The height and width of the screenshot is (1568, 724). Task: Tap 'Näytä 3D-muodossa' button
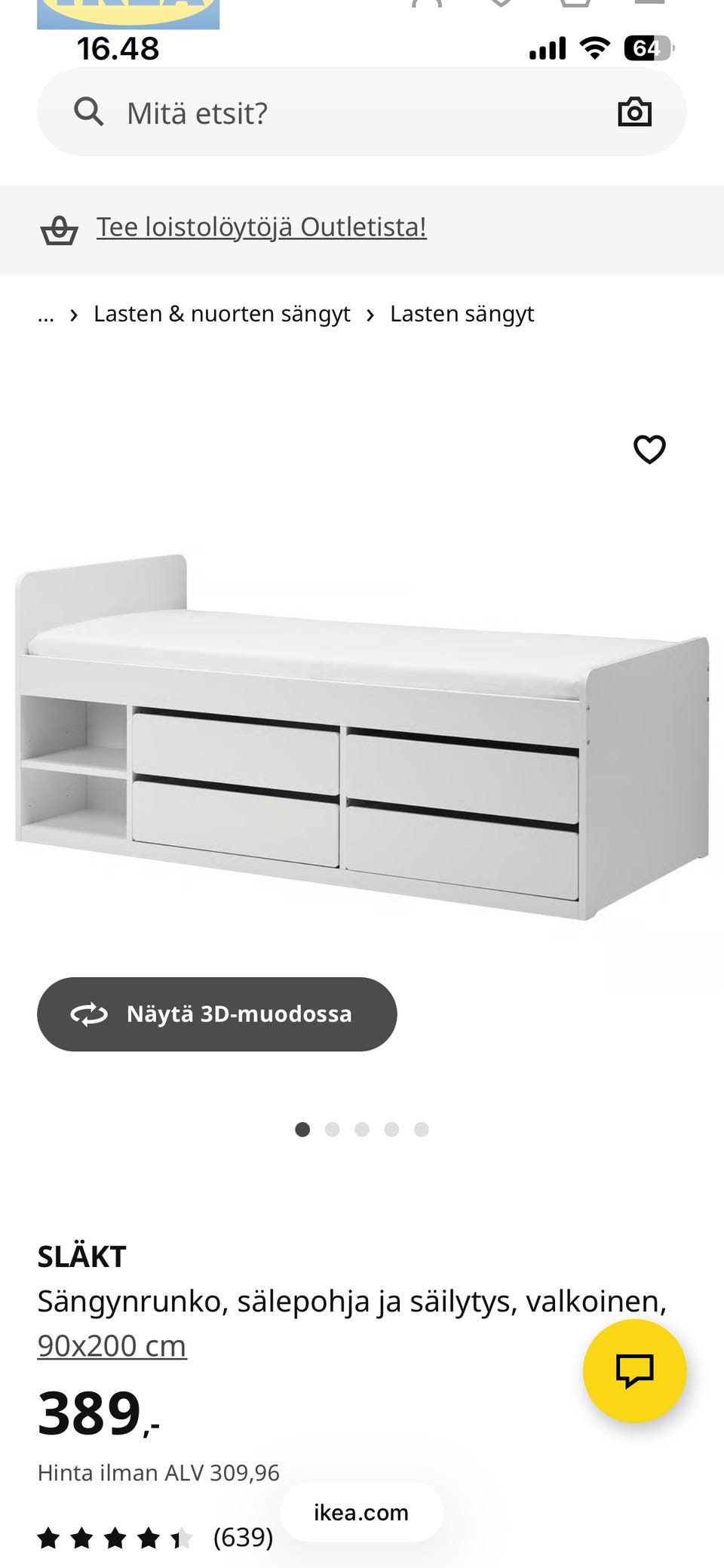[217, 1014]
